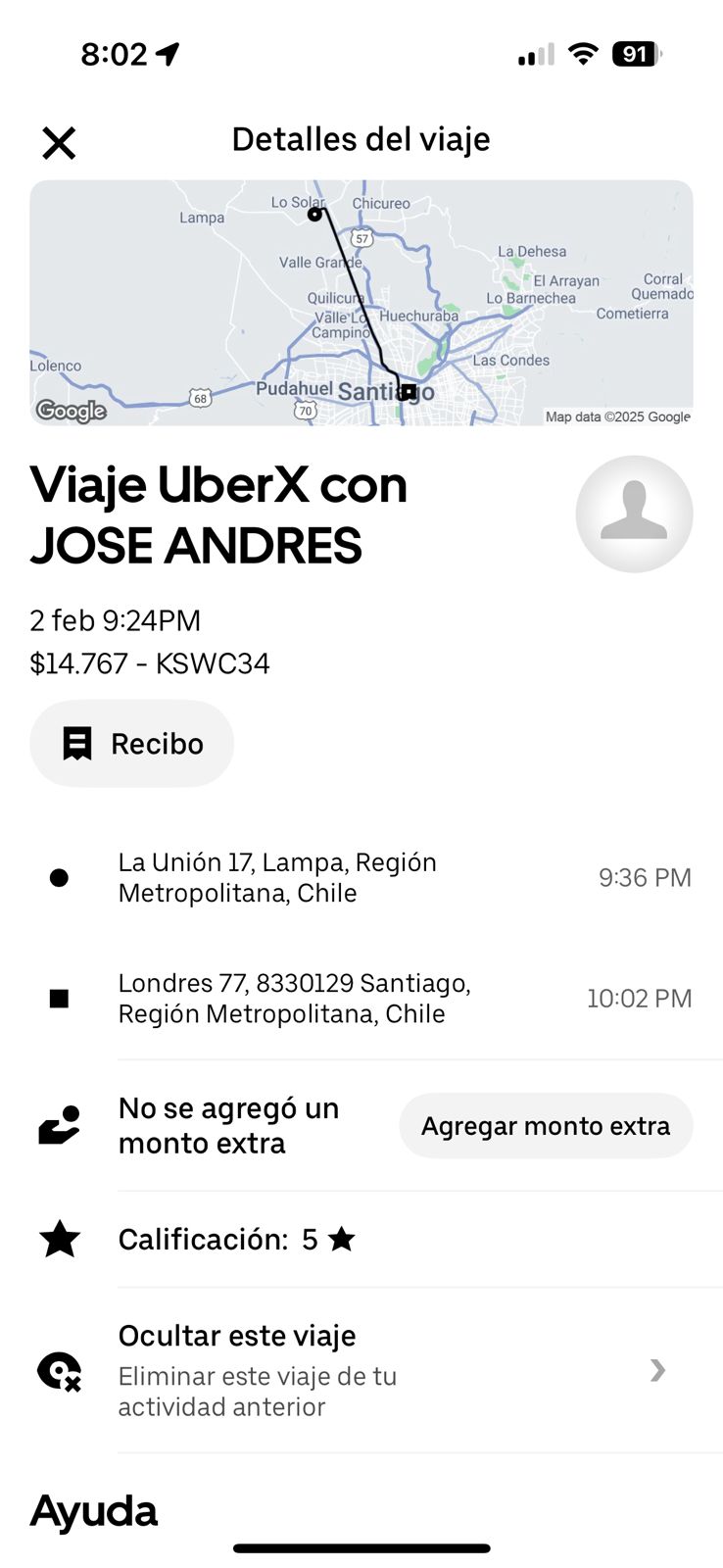Close the trip details screen
The image size is (723, 1568).
[59, 143]
